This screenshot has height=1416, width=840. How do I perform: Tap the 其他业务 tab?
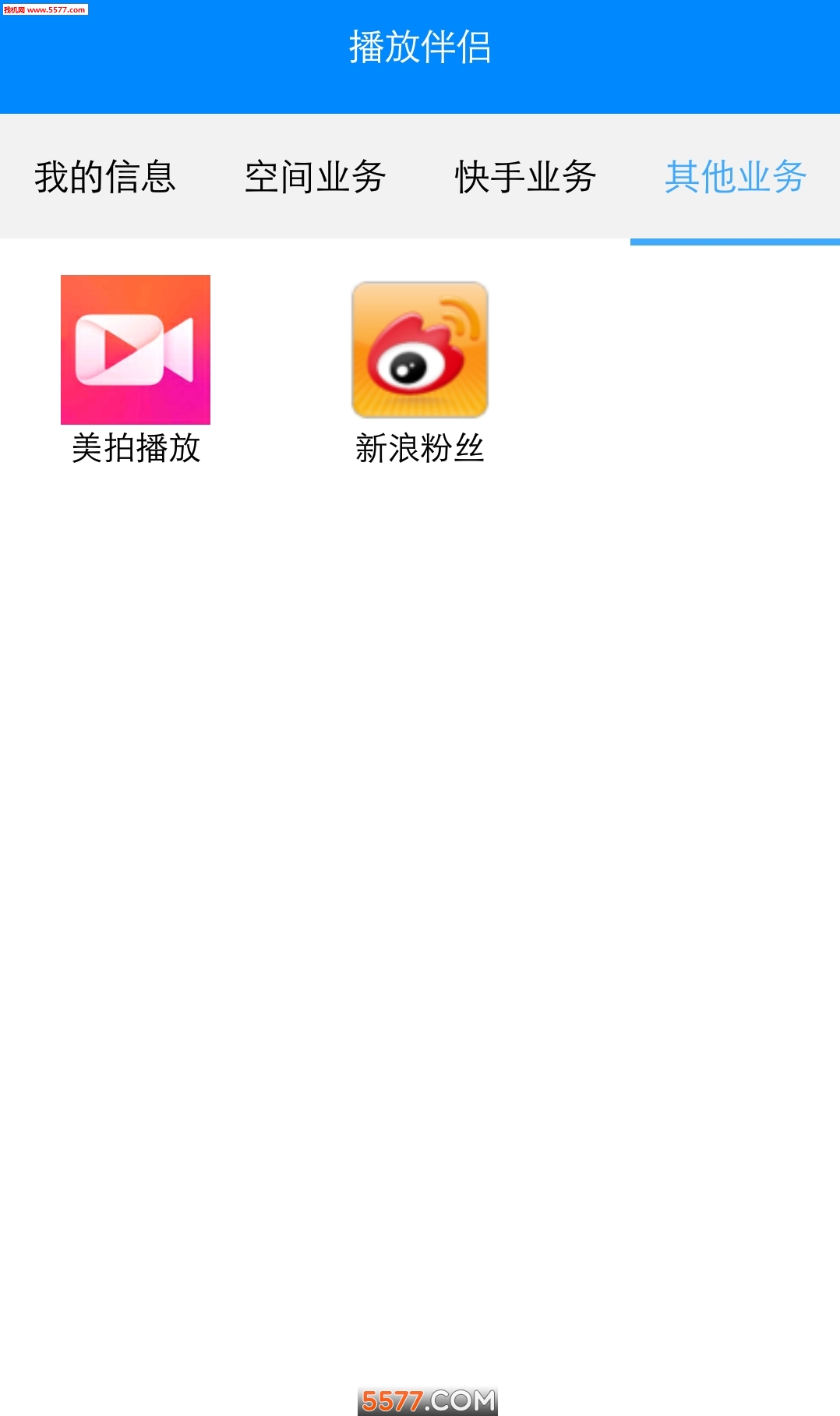pos(735,177)
